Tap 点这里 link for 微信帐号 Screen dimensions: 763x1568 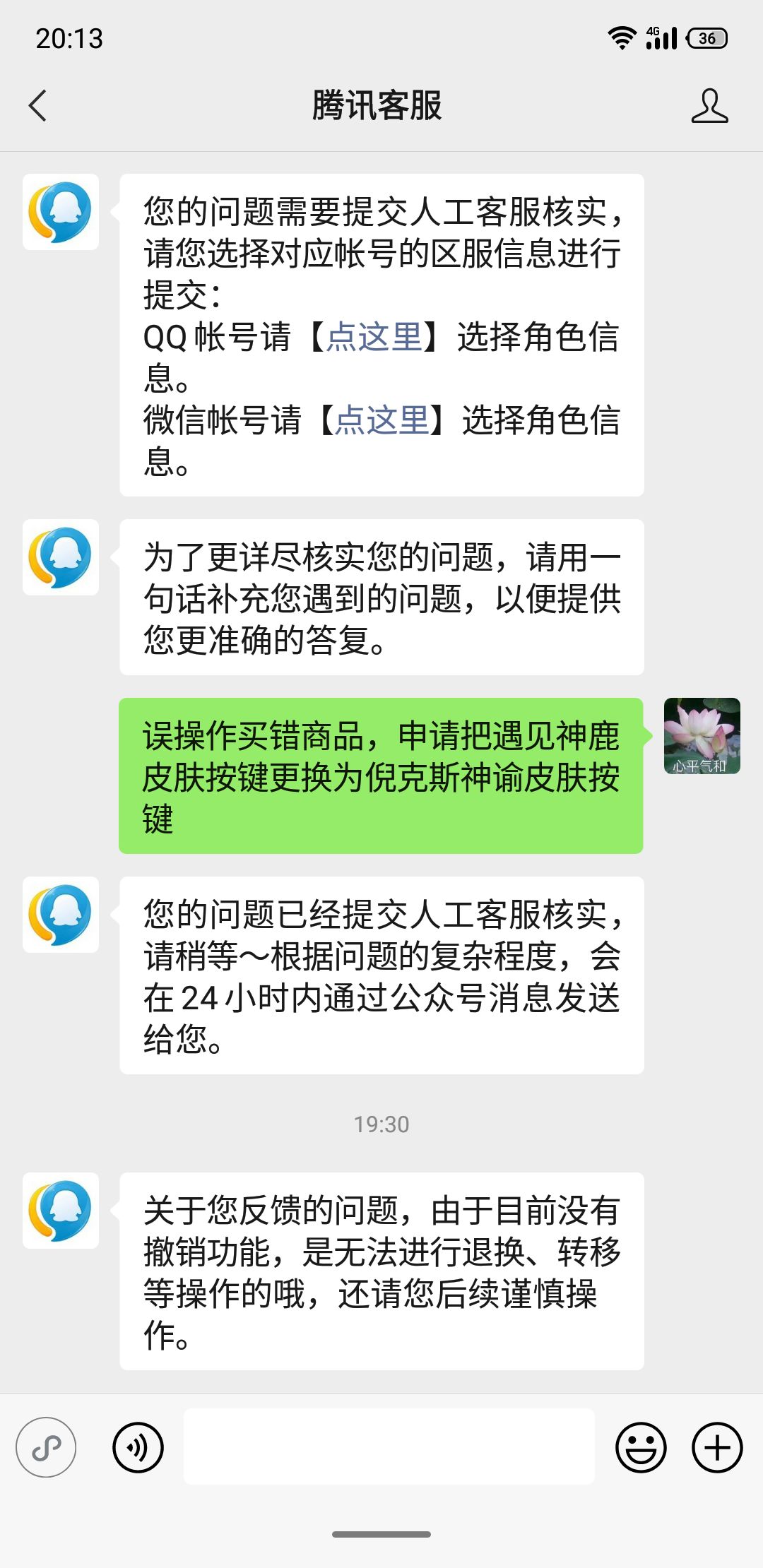tap(381, 420)
